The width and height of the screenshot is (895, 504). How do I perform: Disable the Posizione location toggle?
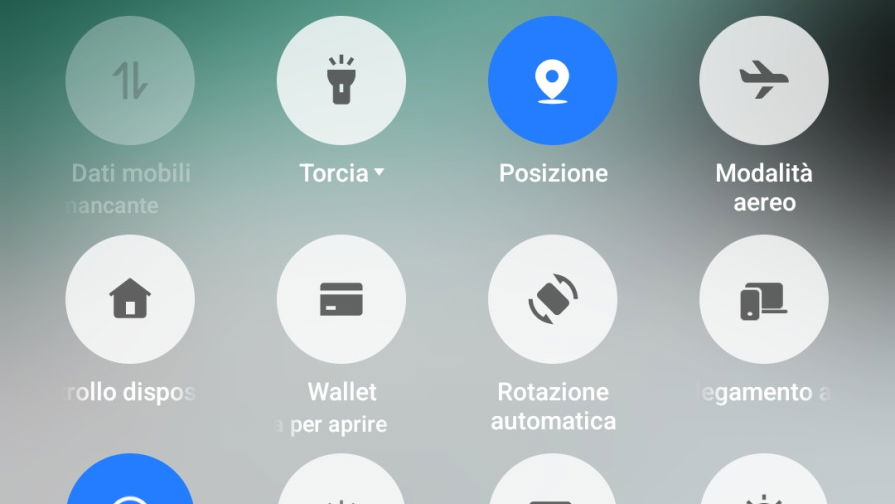552,81
